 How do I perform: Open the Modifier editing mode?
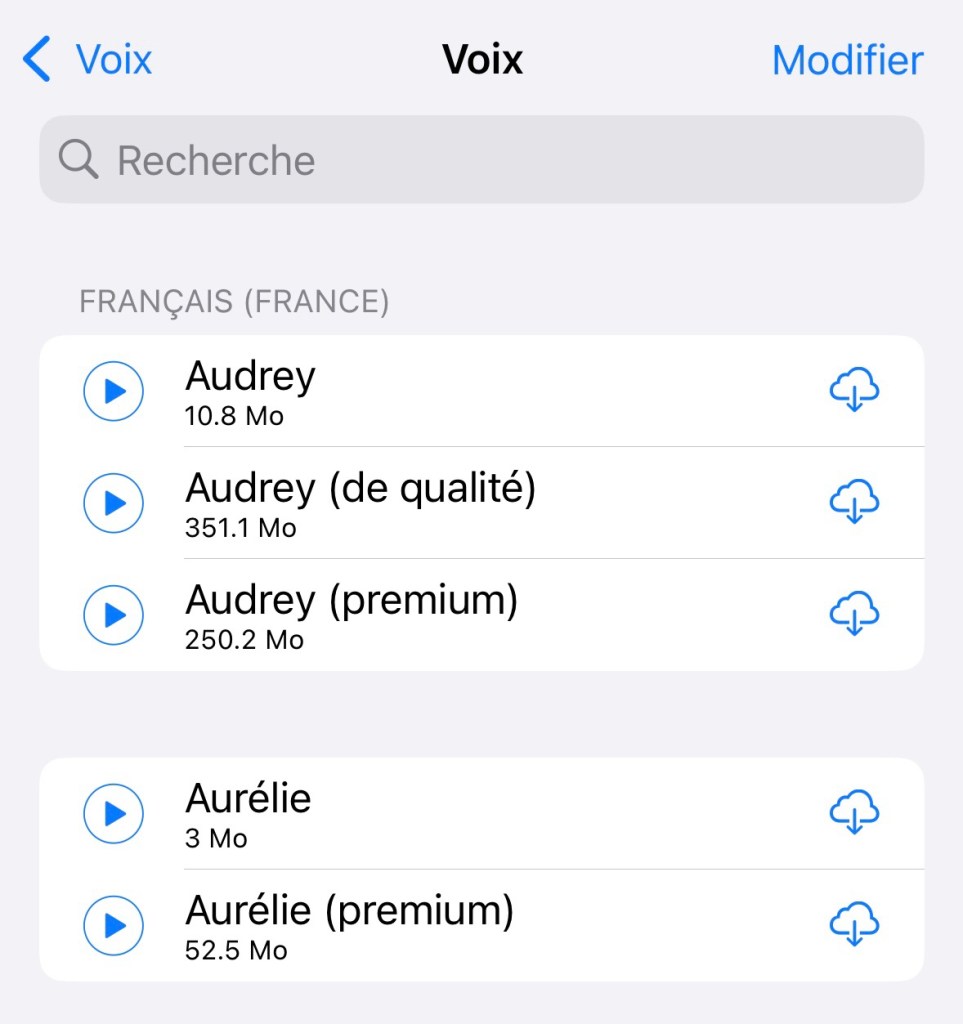coord(846,59)
